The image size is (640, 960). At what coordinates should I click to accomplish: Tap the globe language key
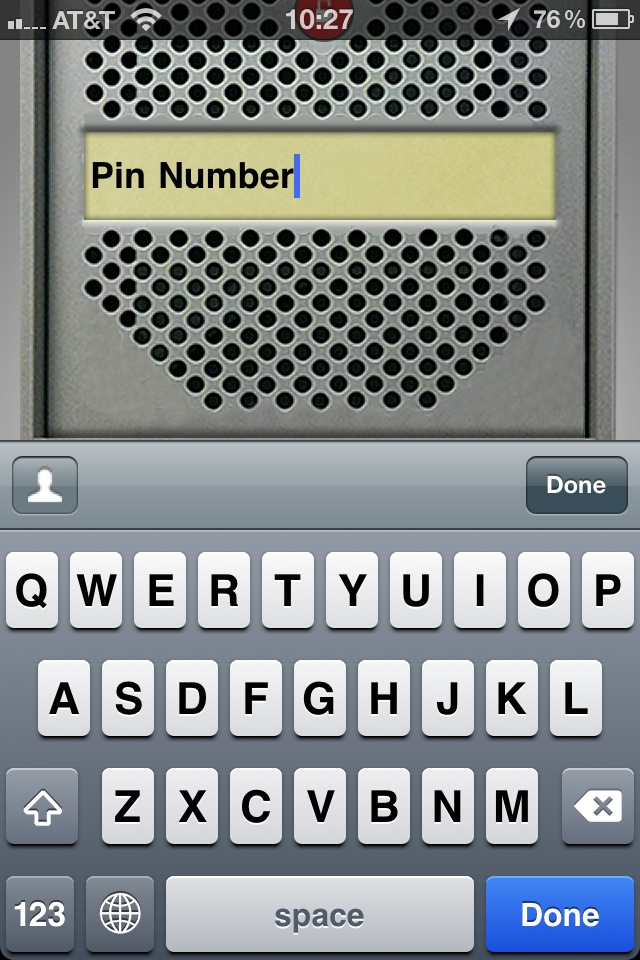click(120, 914)
